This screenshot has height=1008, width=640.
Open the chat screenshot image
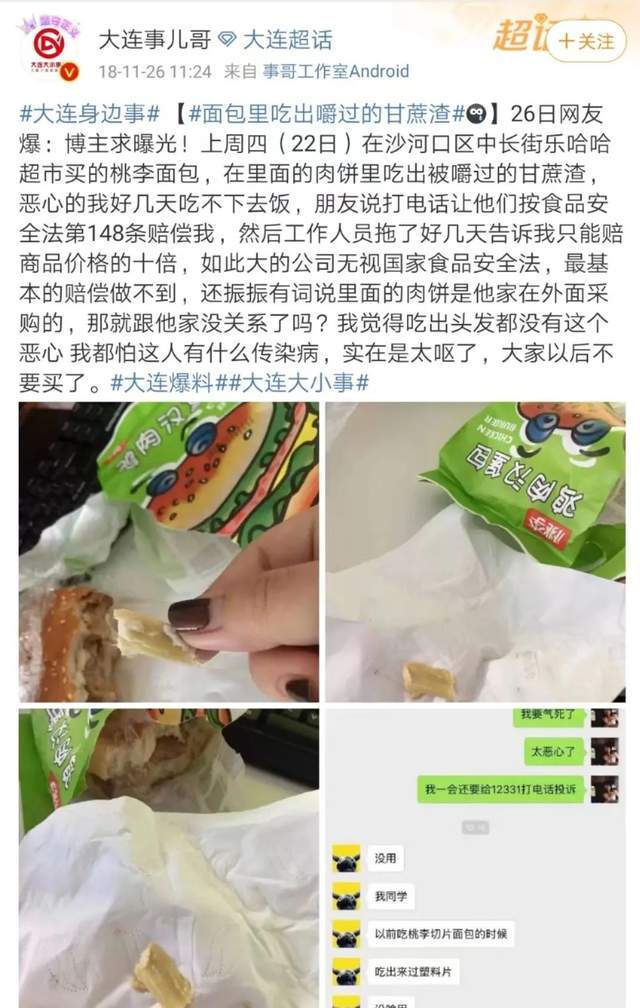coord(475,858)
